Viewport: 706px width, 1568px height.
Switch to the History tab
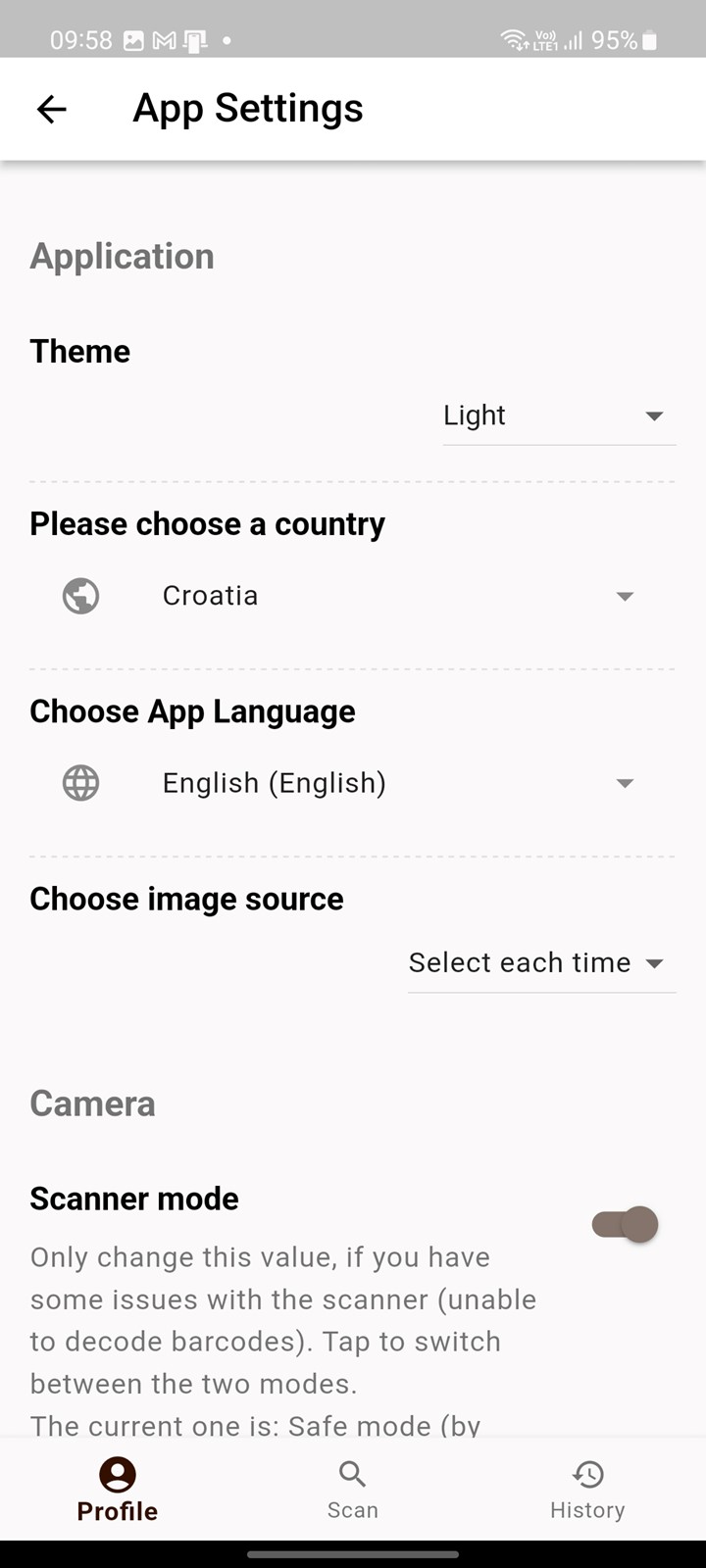(587, 1490)
